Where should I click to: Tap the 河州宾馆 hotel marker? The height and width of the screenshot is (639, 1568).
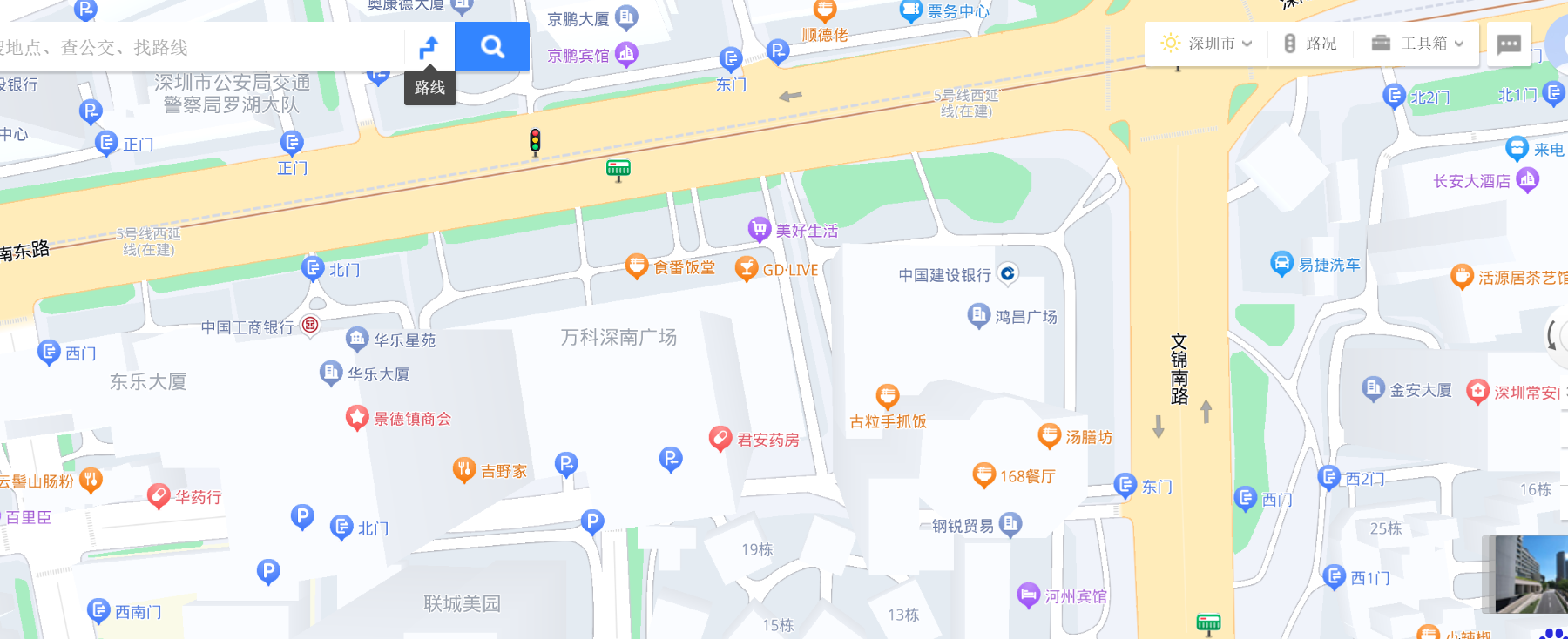click(1029, 595)
